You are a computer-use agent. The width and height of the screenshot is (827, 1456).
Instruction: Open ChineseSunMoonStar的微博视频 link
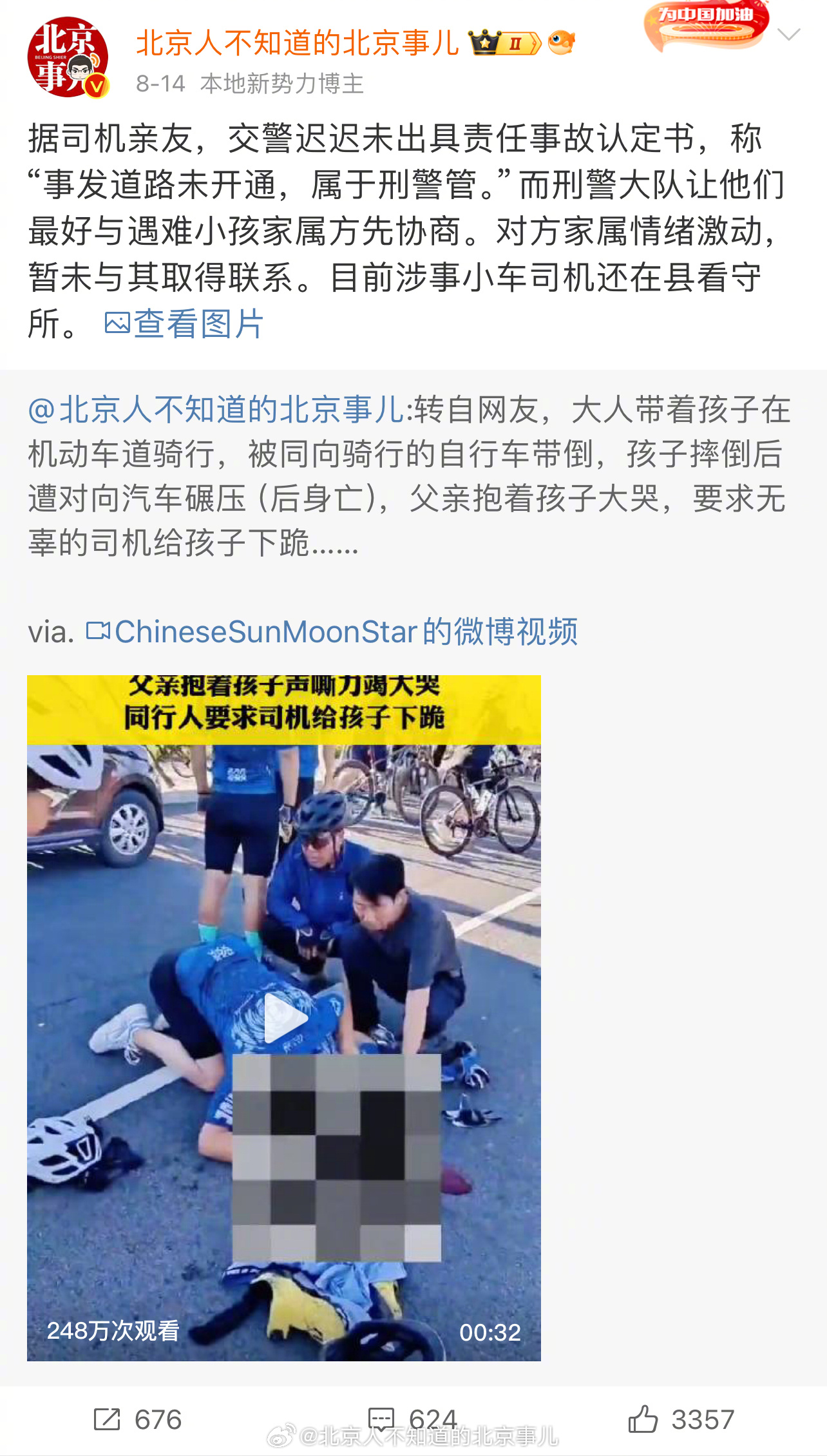tap(333, 631)
